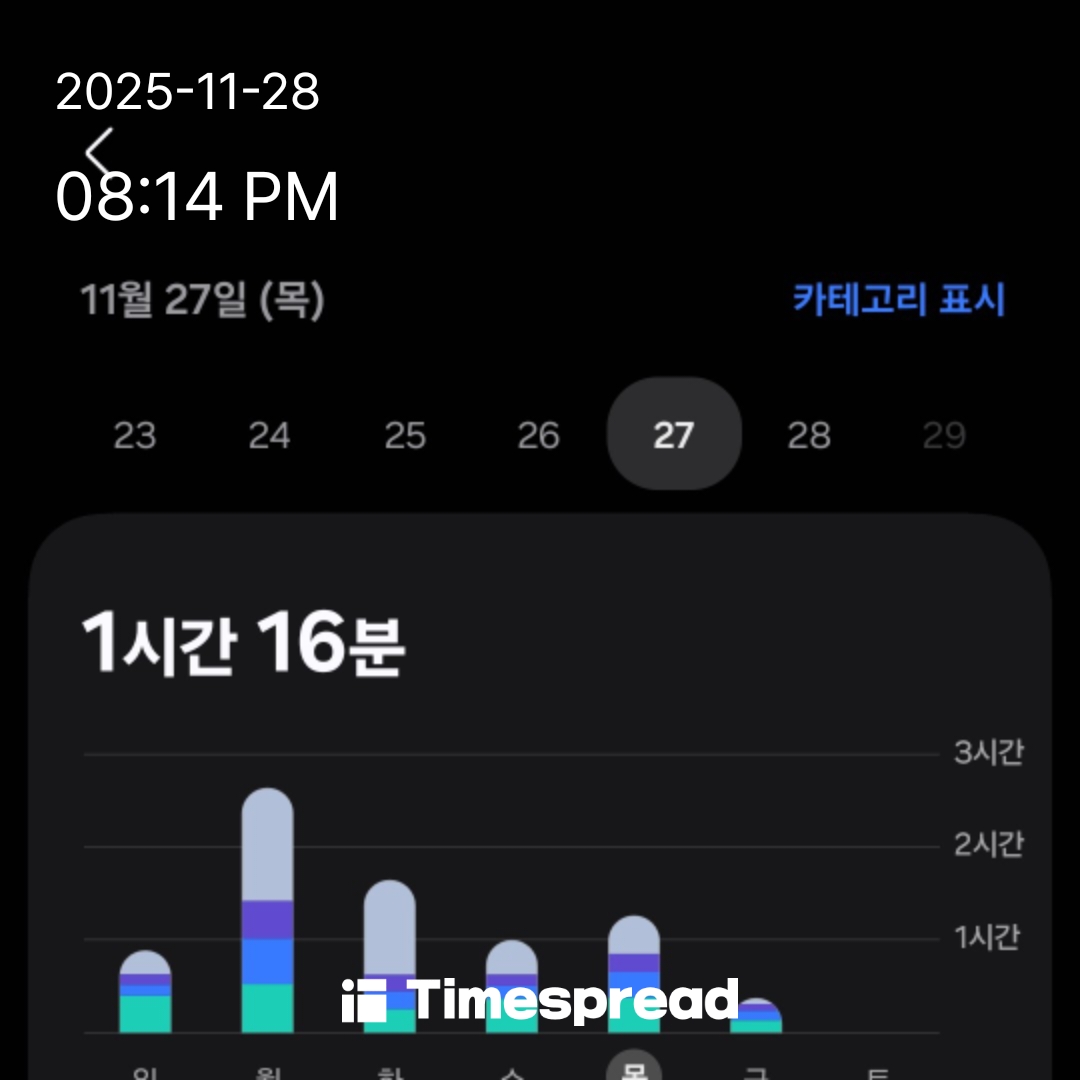Tap the 카테고리 표시 link
This screenshot has width=1080, height=1080.
point(898,299)
